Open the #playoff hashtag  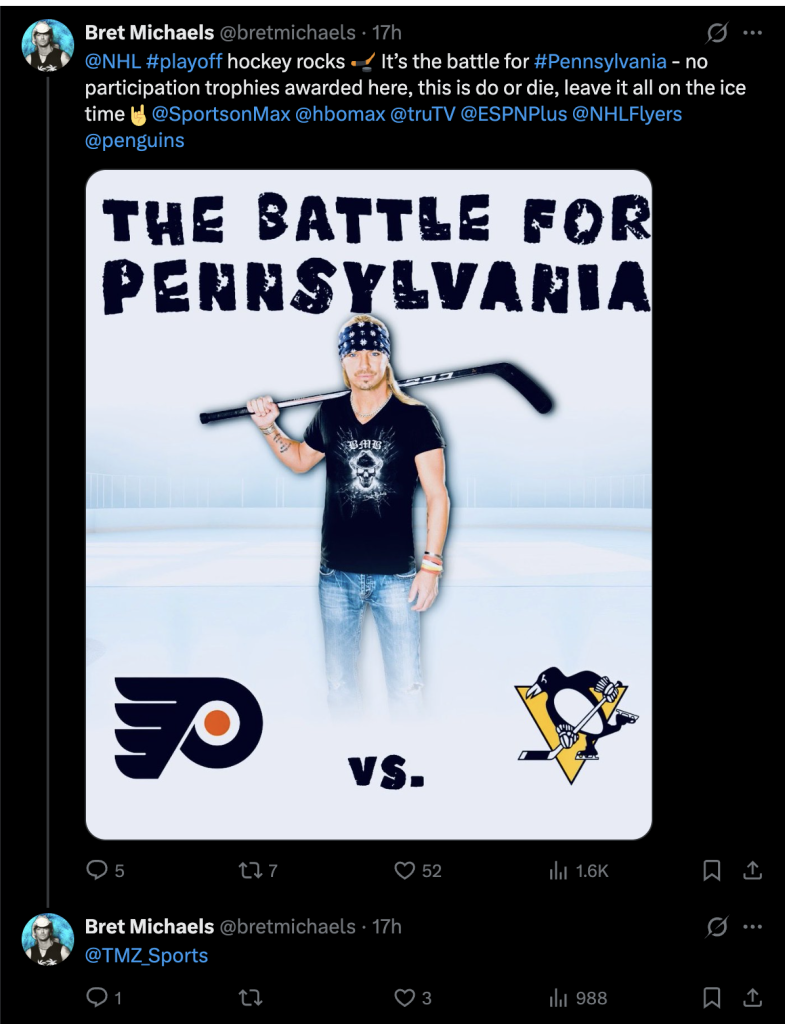coord(191,62)
